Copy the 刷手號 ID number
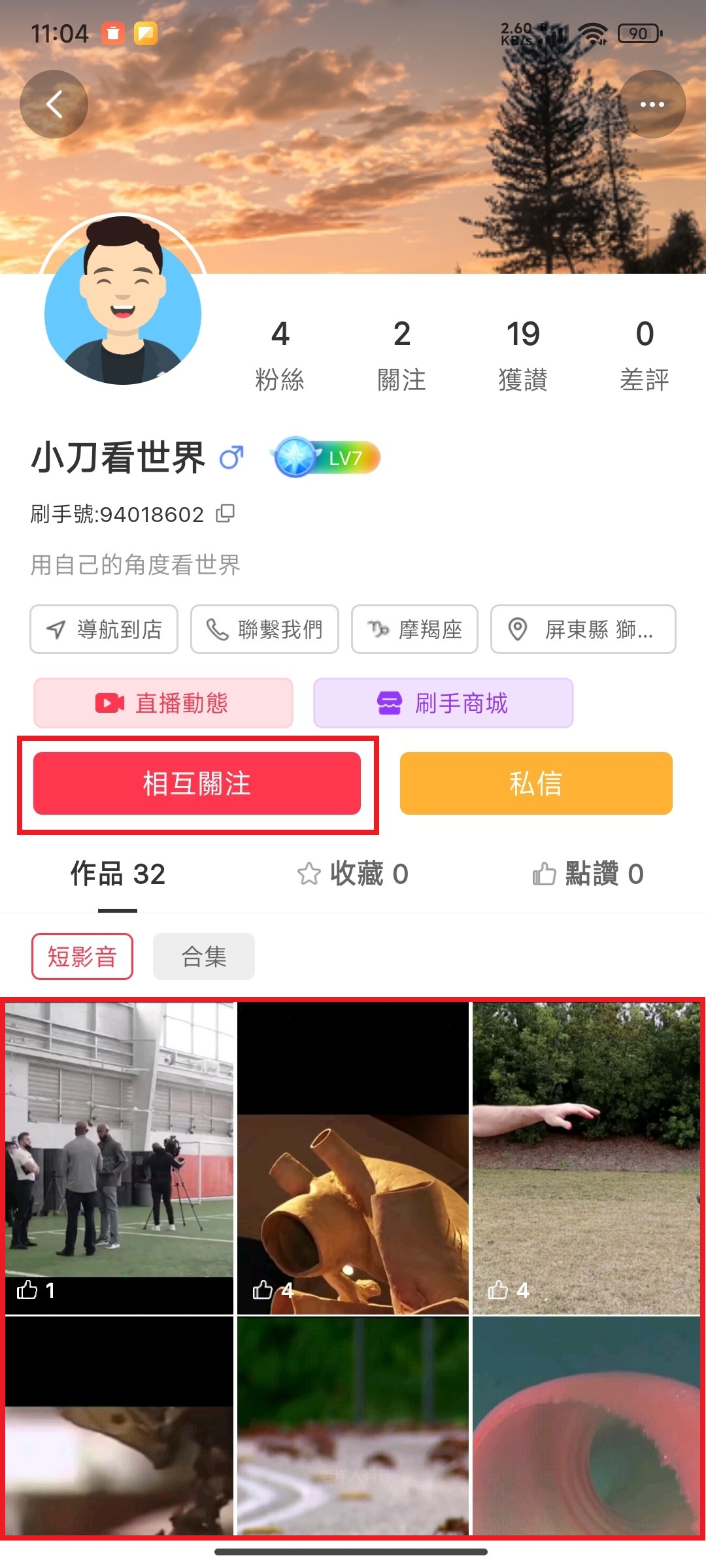Screen dimensions: 706x1568 point(226,514)
